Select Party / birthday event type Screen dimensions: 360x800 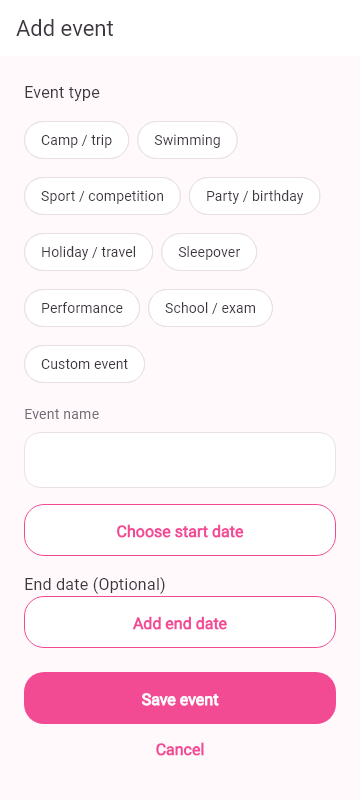coord(254,196)
